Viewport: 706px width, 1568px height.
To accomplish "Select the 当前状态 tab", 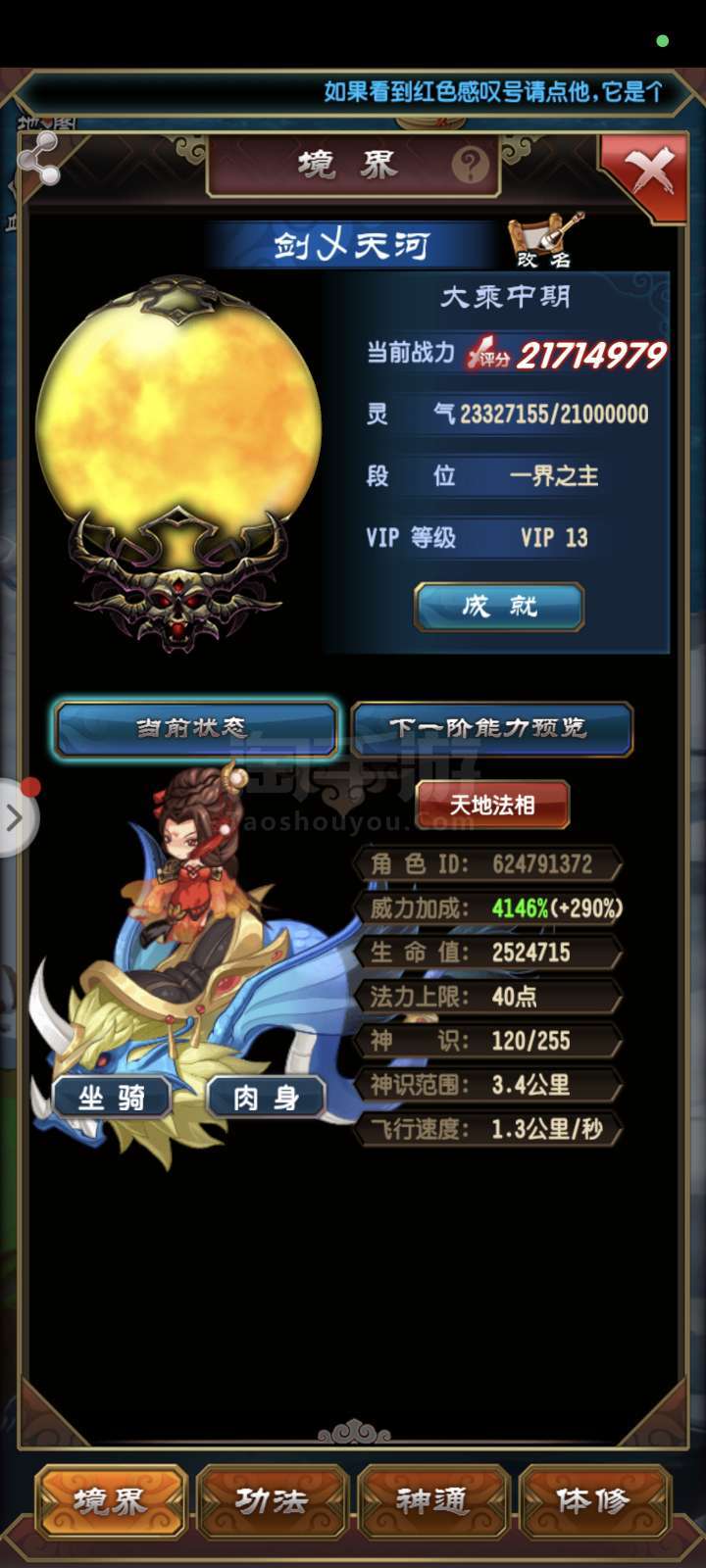I will 194,728.
